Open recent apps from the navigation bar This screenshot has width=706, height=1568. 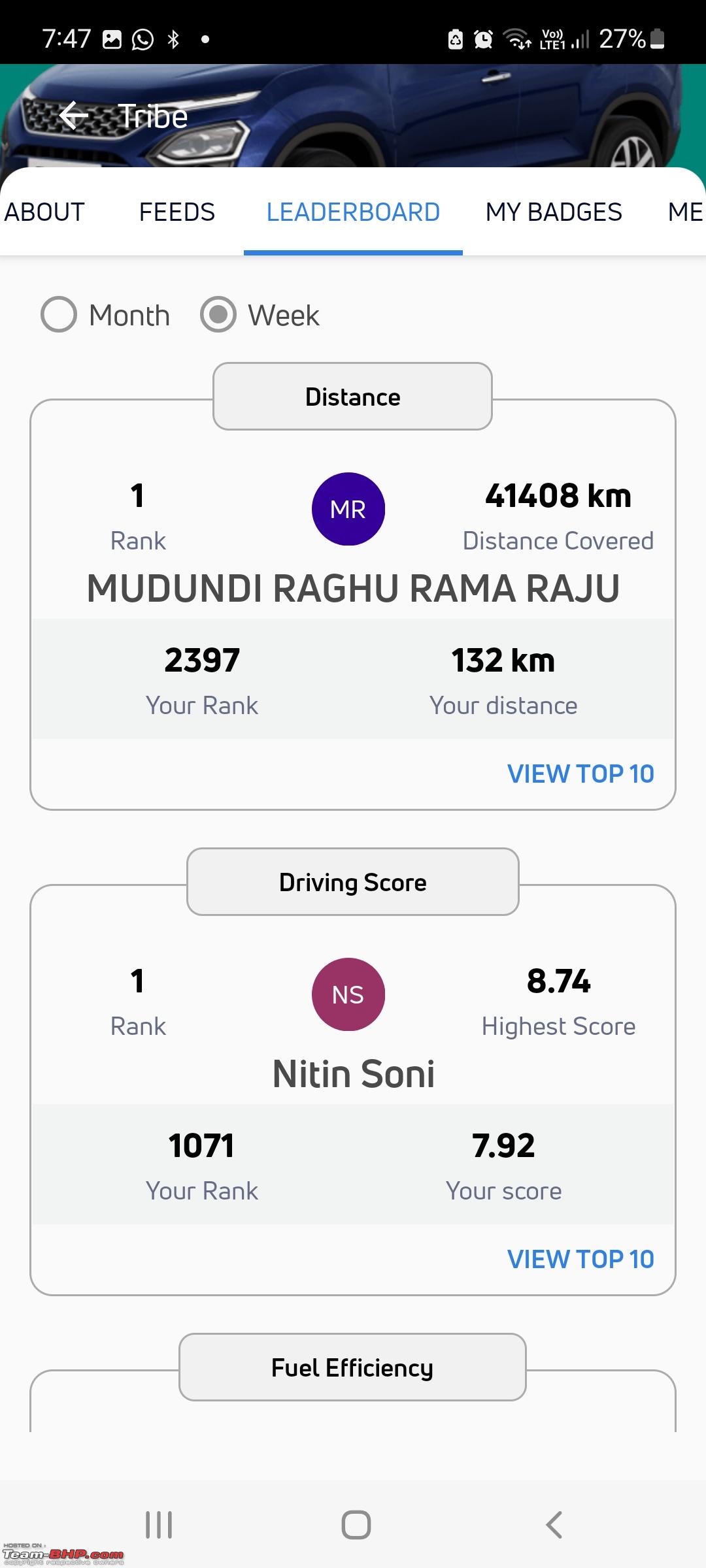159,1526
